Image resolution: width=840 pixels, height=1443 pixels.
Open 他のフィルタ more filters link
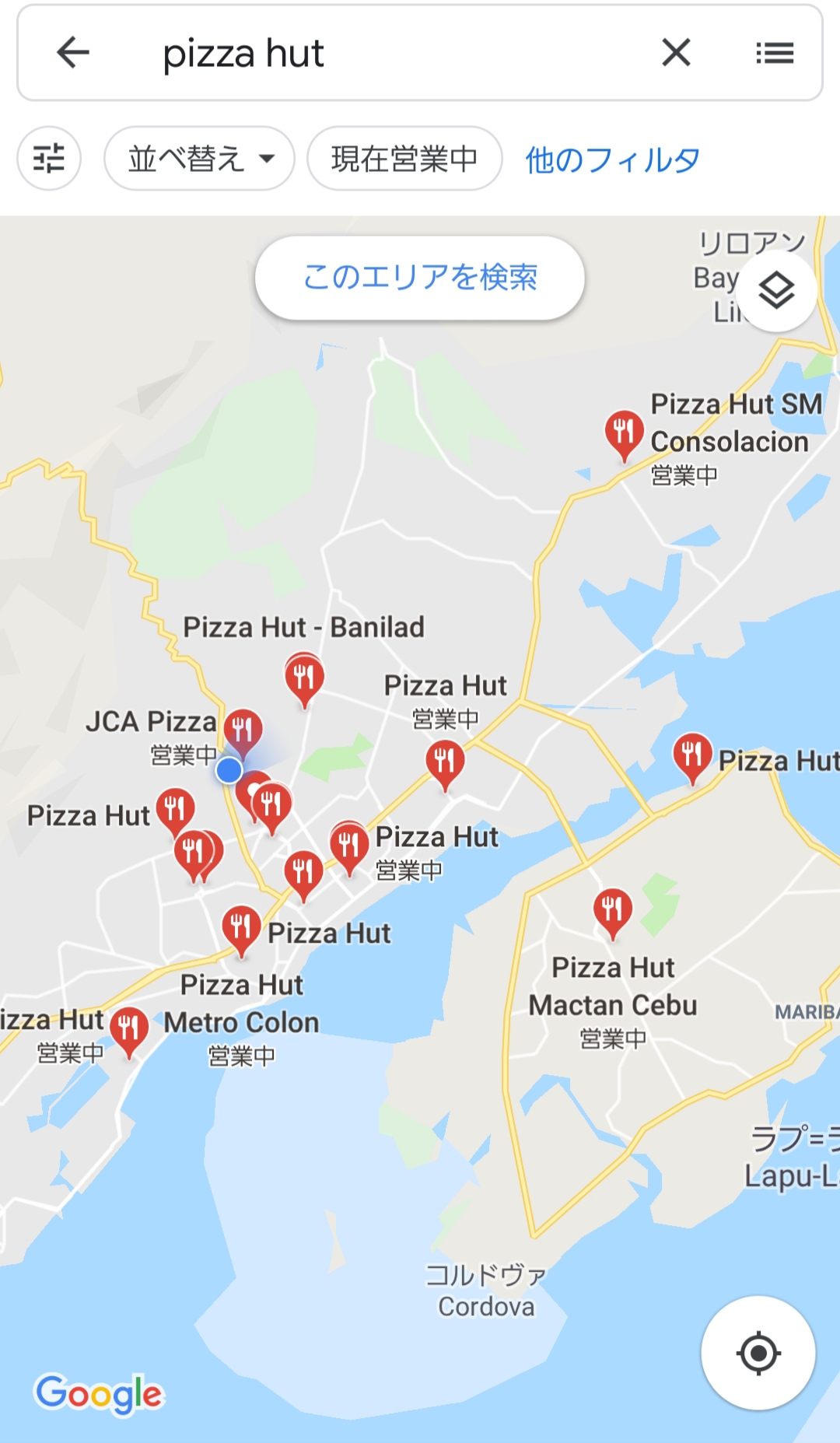click(x=612, y=159)
